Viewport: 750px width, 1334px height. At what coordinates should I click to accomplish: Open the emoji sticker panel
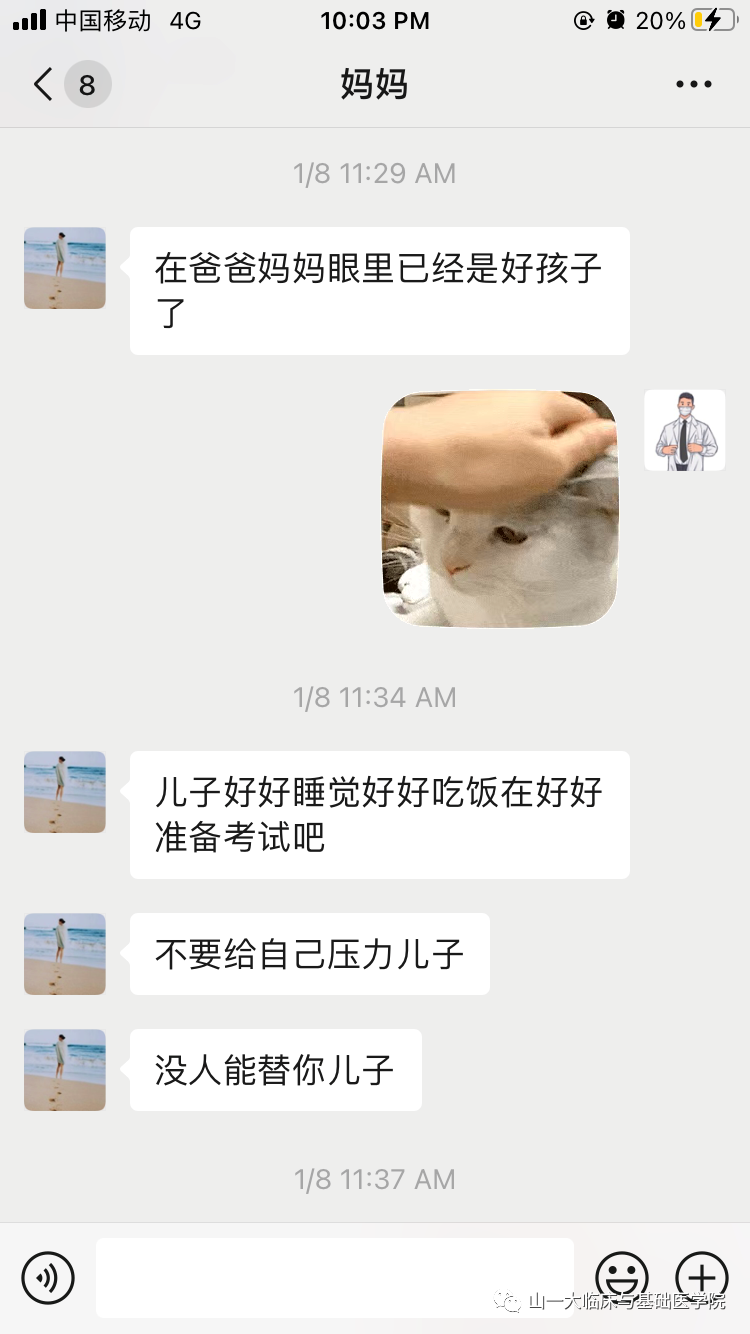pos(622,1277)
